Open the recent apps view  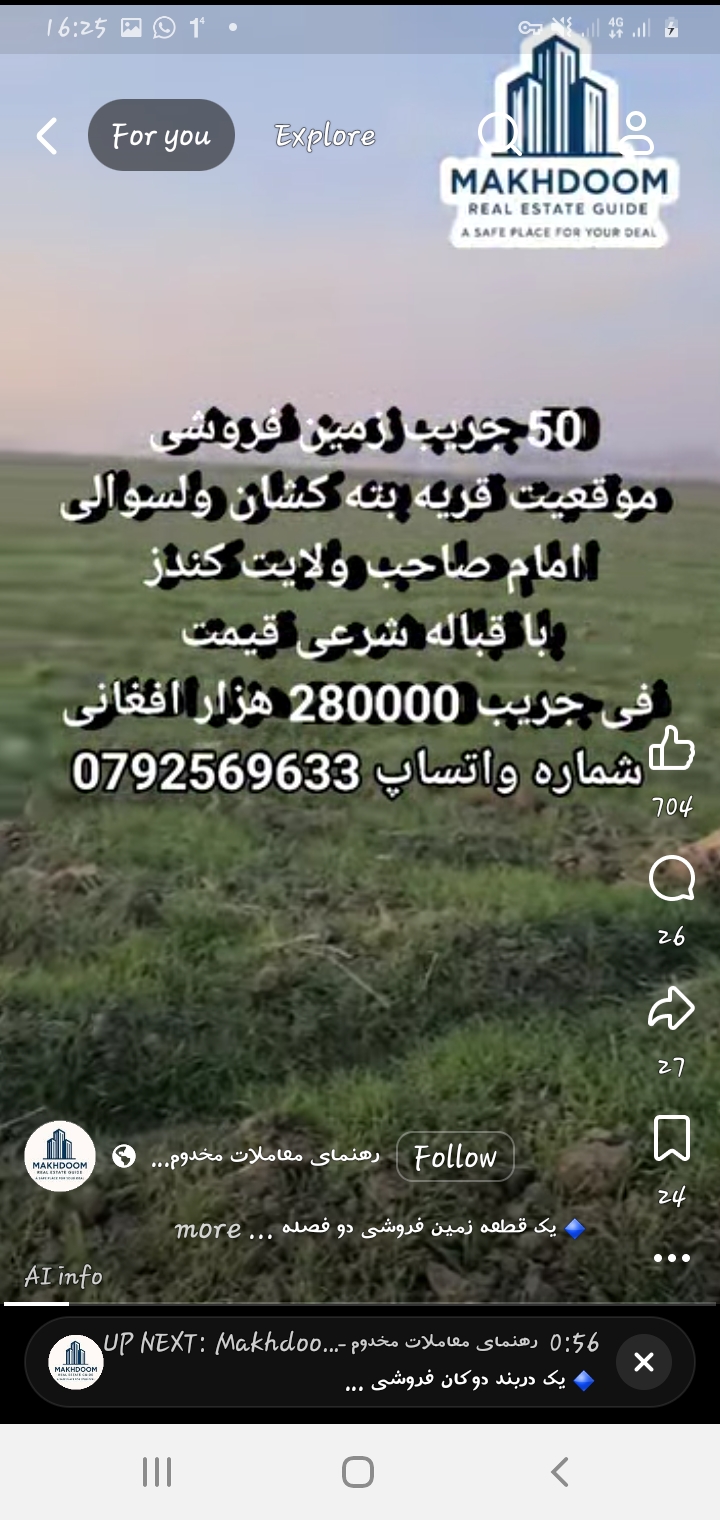point(157,1472)
